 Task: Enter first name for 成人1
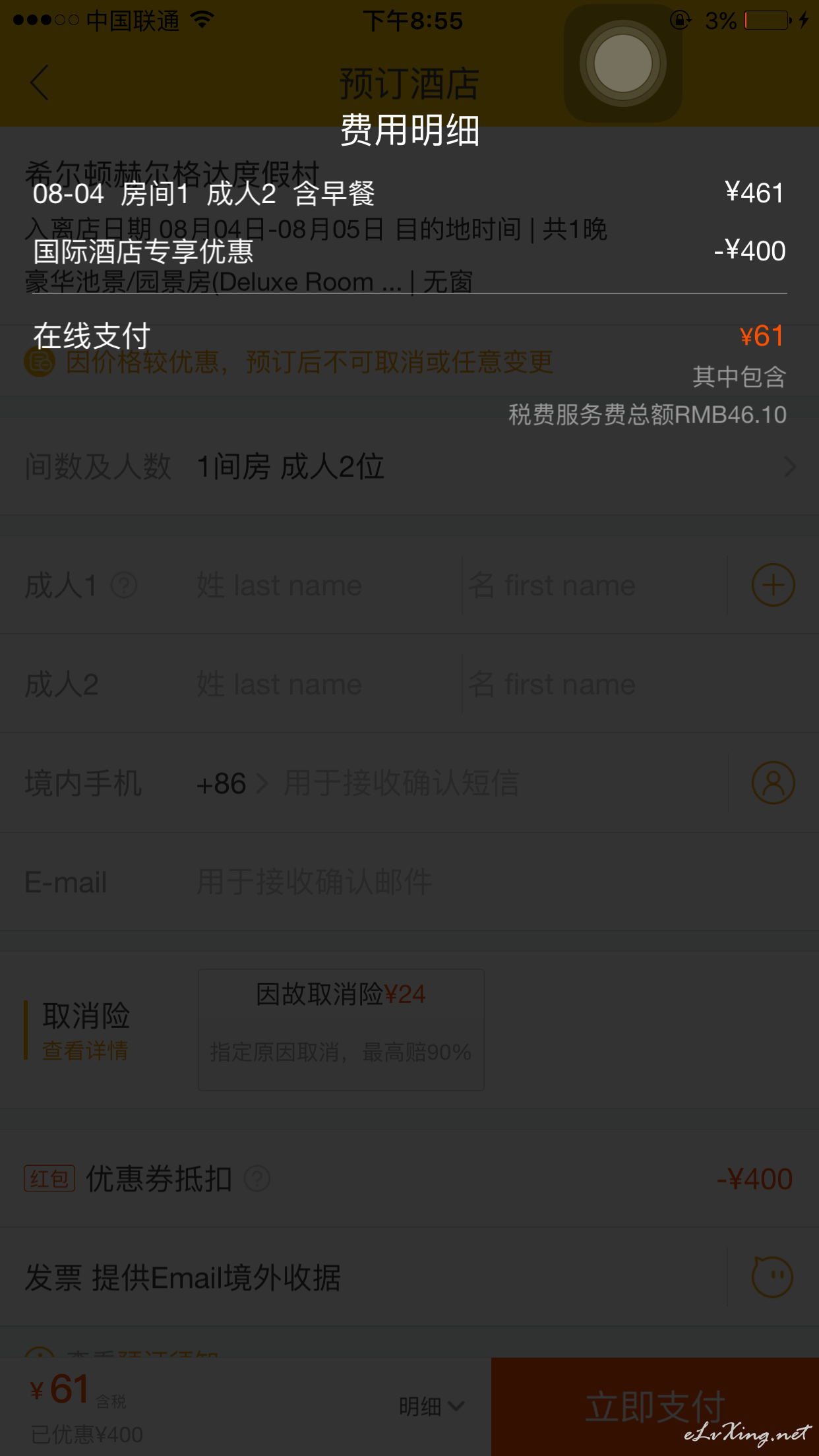593,586
